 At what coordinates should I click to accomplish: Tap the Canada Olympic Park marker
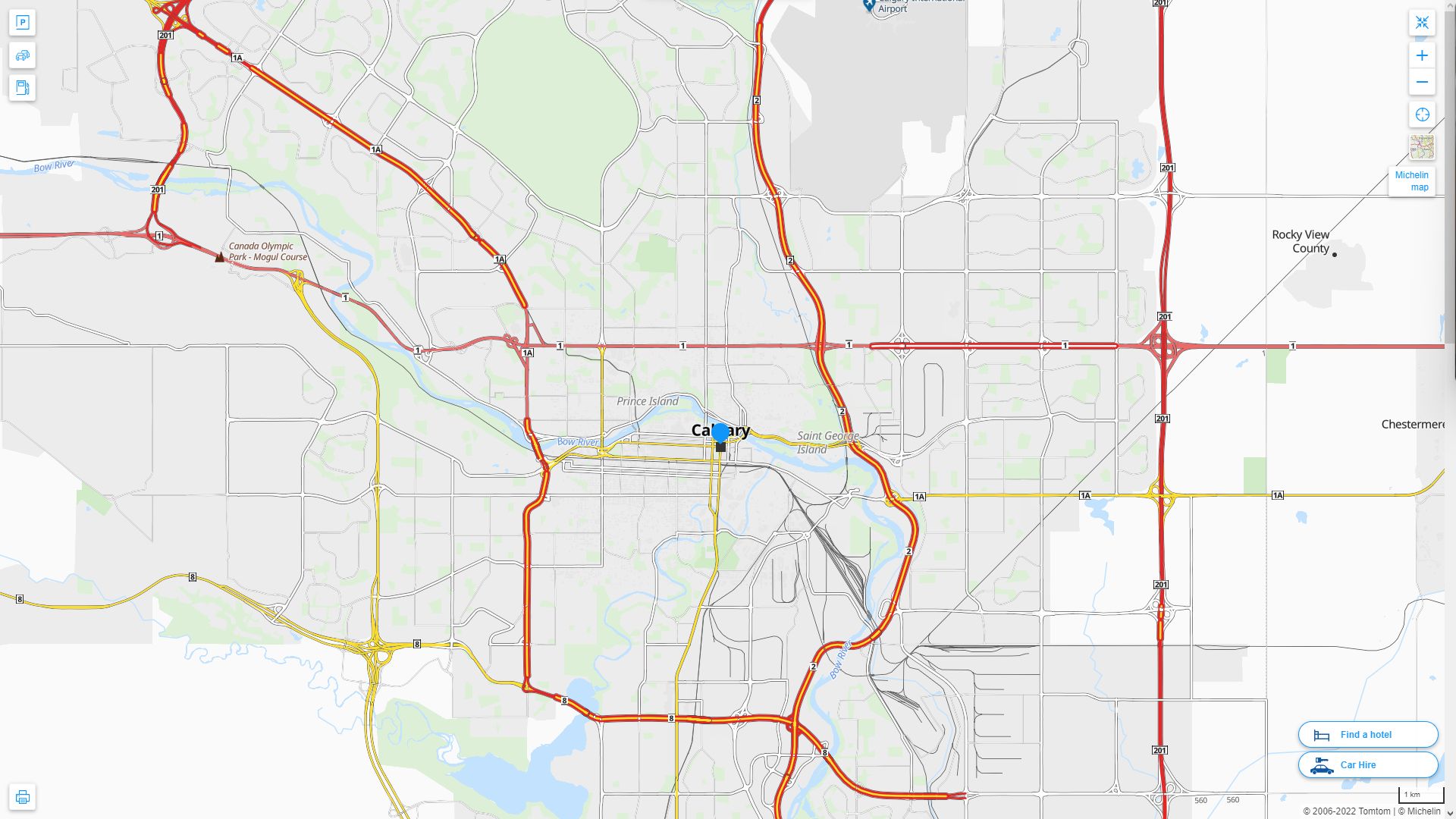point(220,257)
